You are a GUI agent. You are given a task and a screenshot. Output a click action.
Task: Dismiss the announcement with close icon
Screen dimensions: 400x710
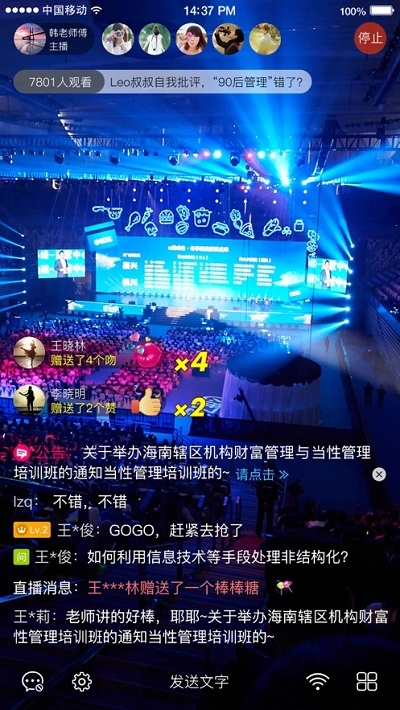click(x=379, y=474)
